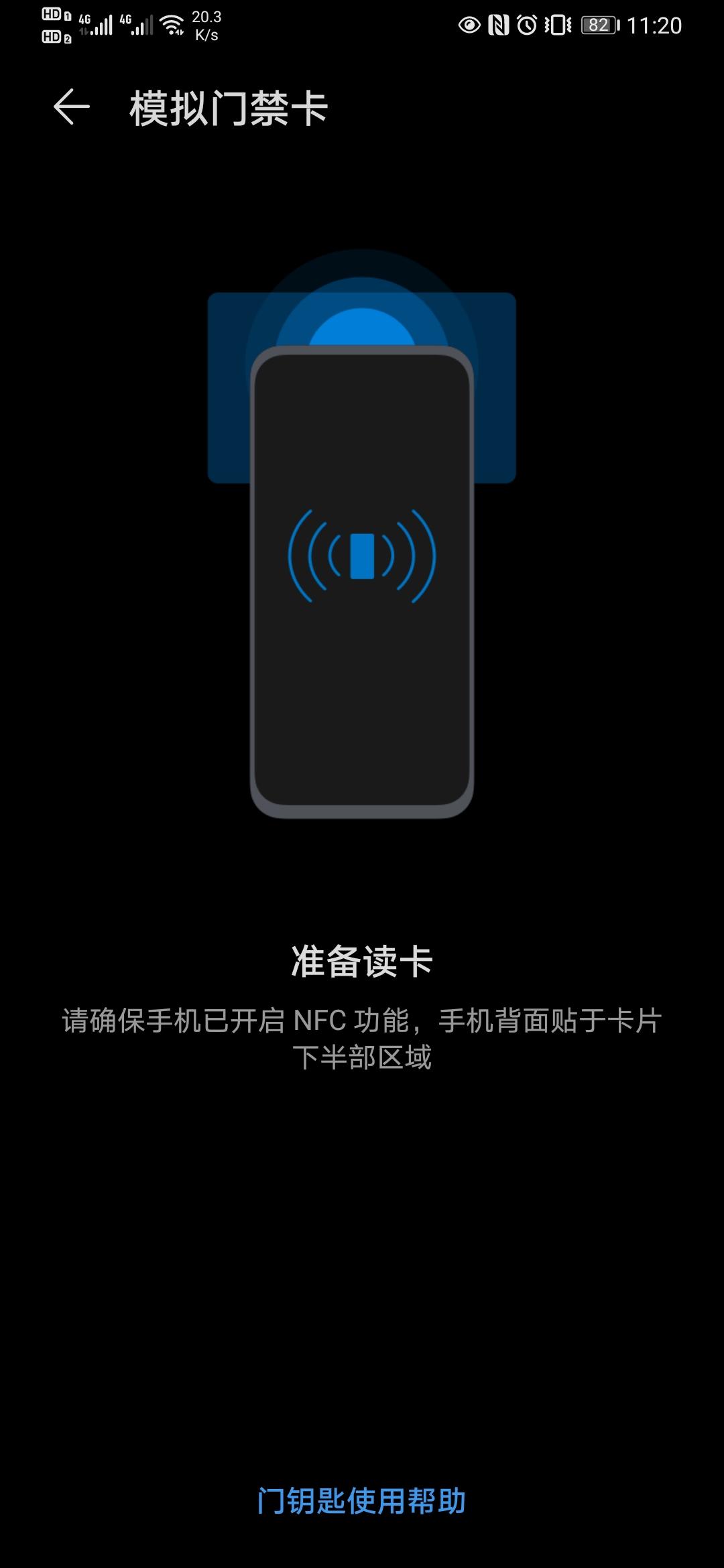Screen dimensions: 724x1568
Task: Tap the HD2 indicator for the second SIM
Action: tap(52, 35)
